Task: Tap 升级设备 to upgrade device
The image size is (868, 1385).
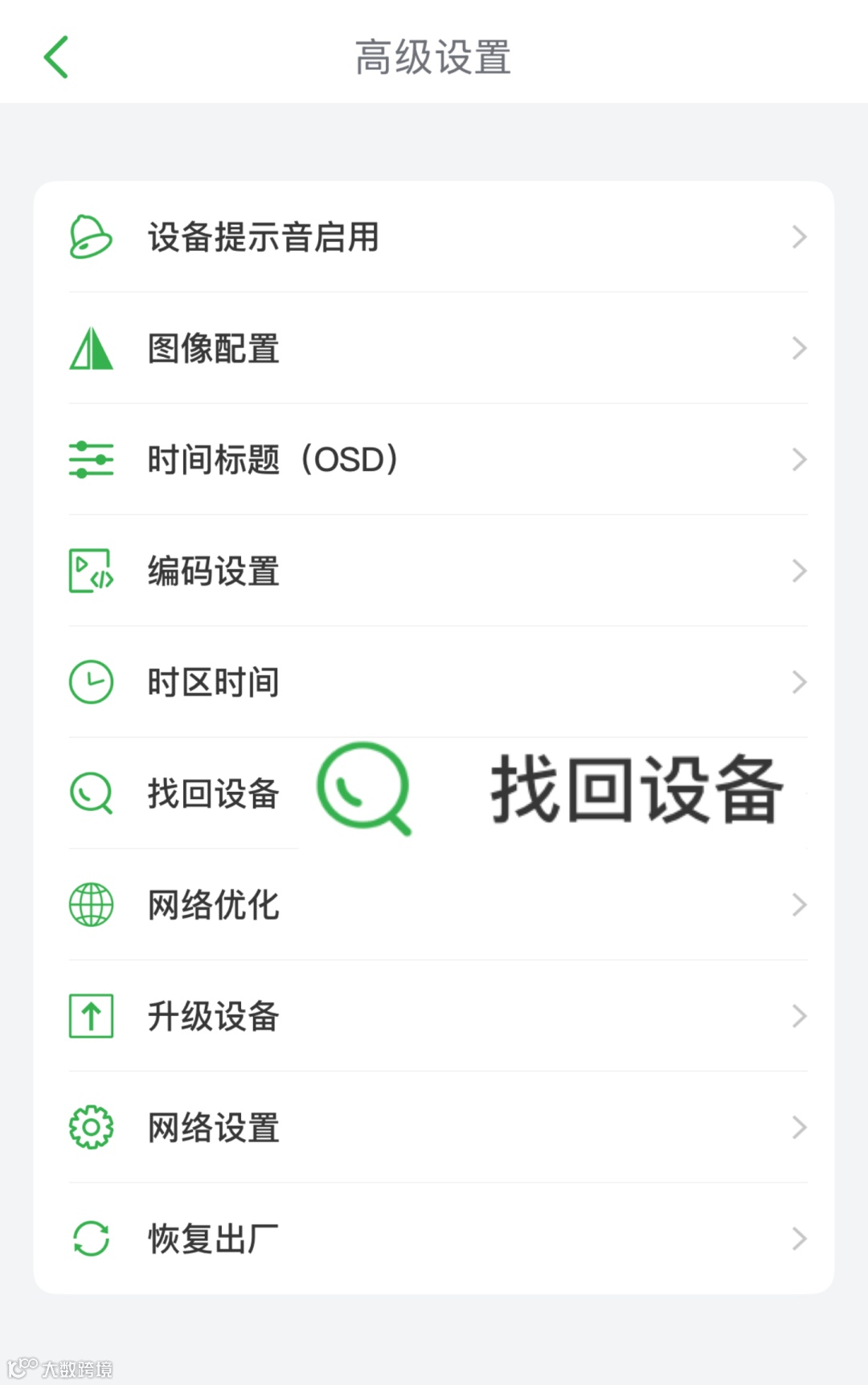Action: click(x=434, y=1016)
